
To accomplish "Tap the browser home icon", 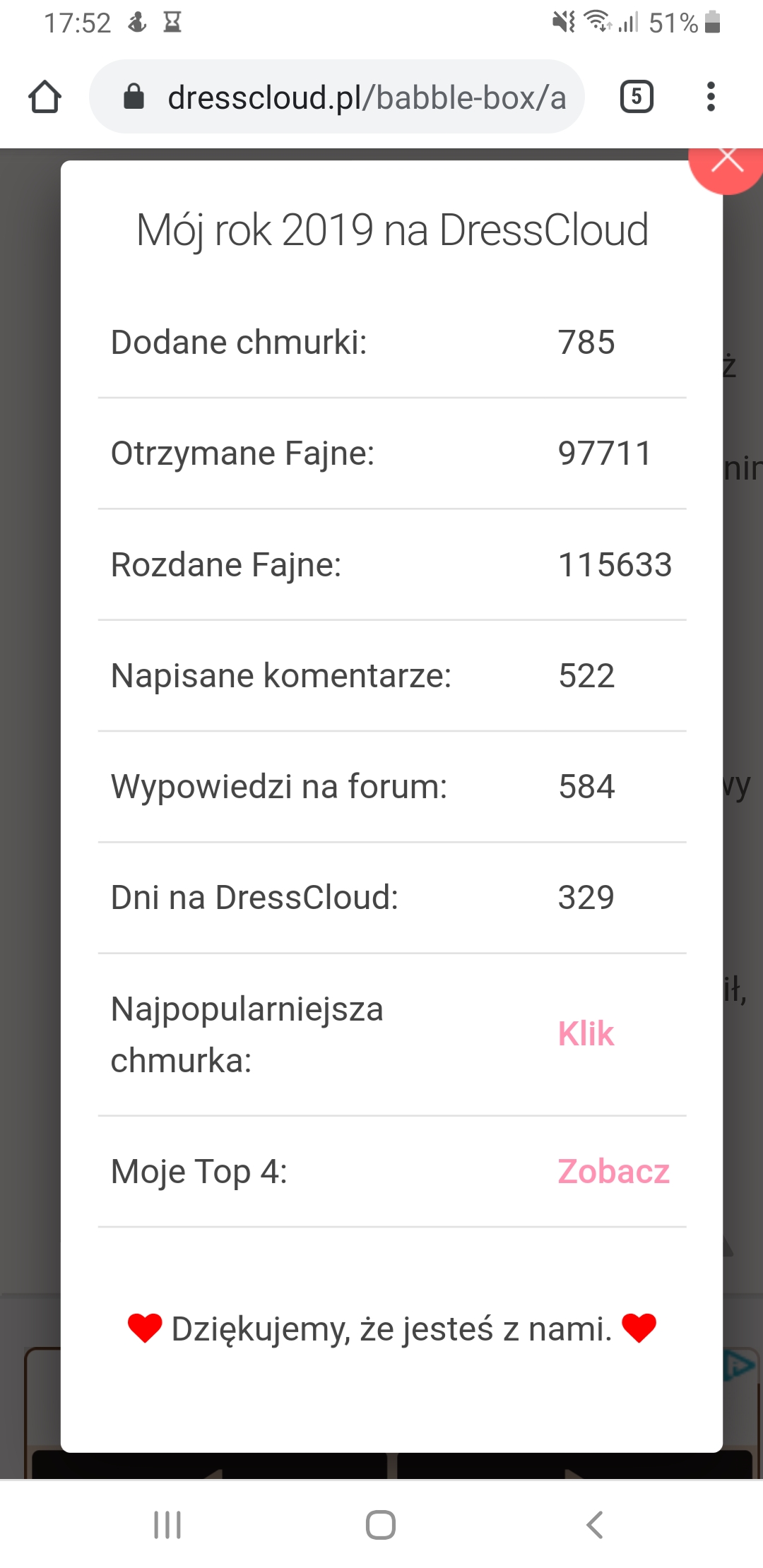I will click(x=45, y=96).
